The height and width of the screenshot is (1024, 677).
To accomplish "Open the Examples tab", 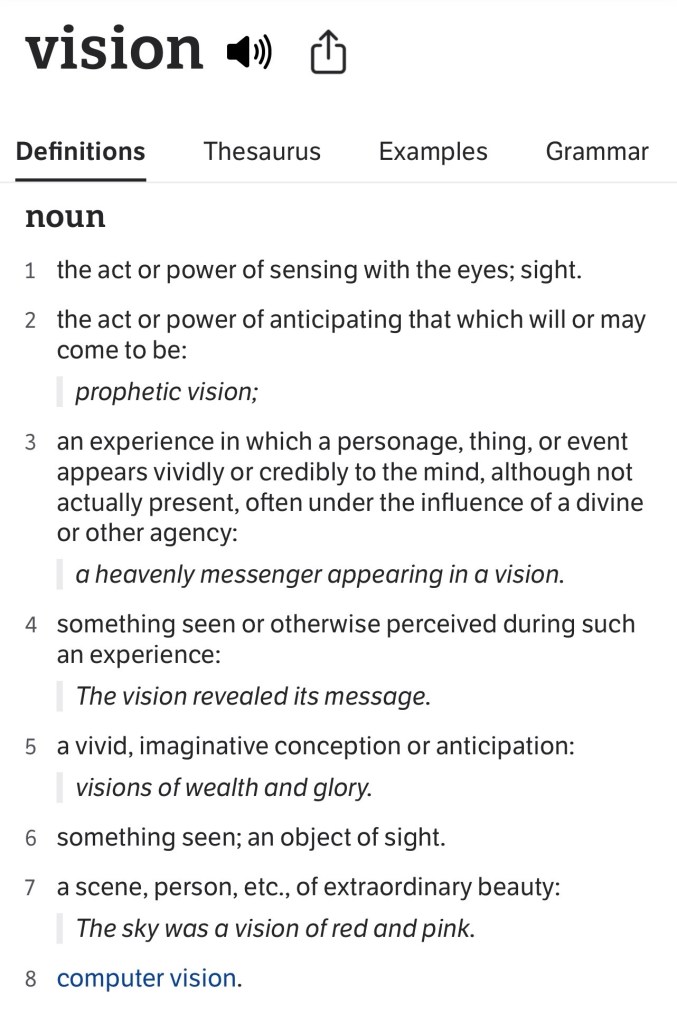I will click(432, 152).
